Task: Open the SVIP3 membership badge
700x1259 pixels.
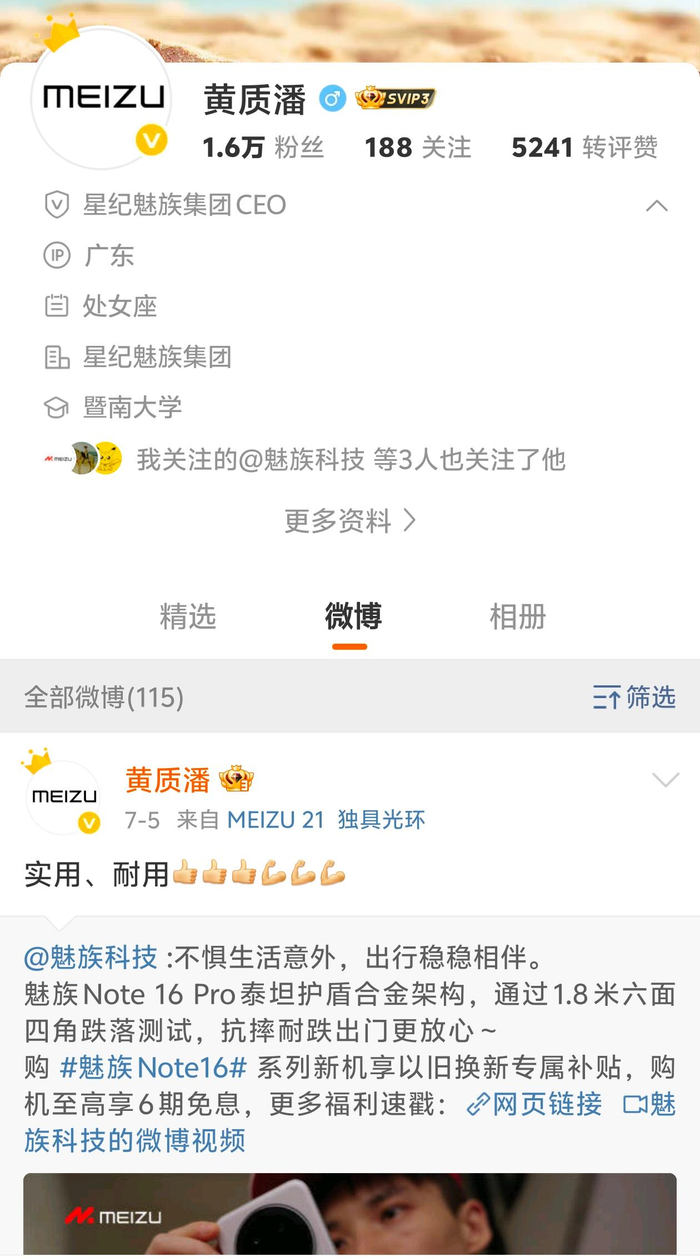Action: [395, 98]
